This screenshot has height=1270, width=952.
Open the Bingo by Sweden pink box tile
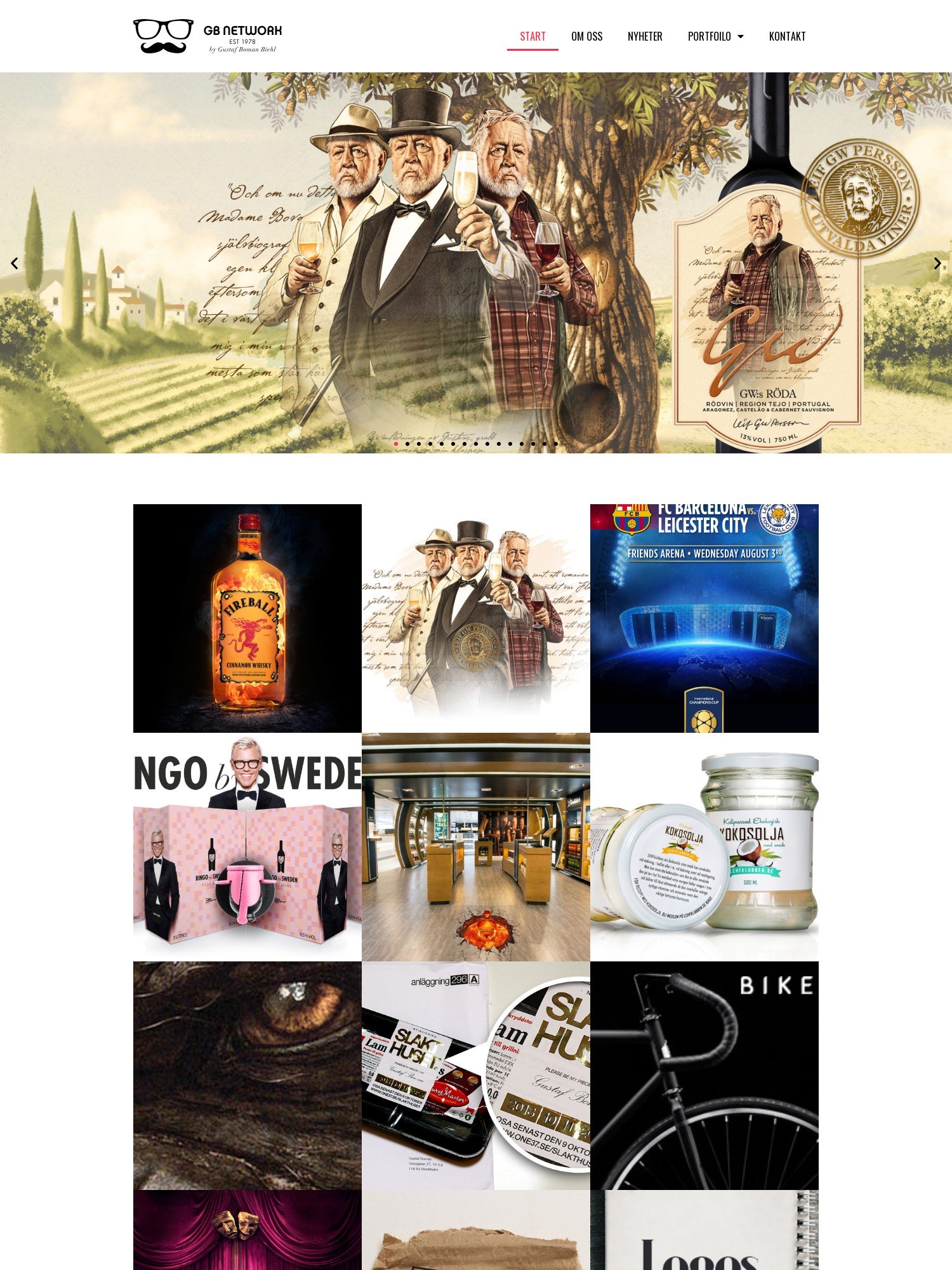pyautogui.click(x=248, y=846)
